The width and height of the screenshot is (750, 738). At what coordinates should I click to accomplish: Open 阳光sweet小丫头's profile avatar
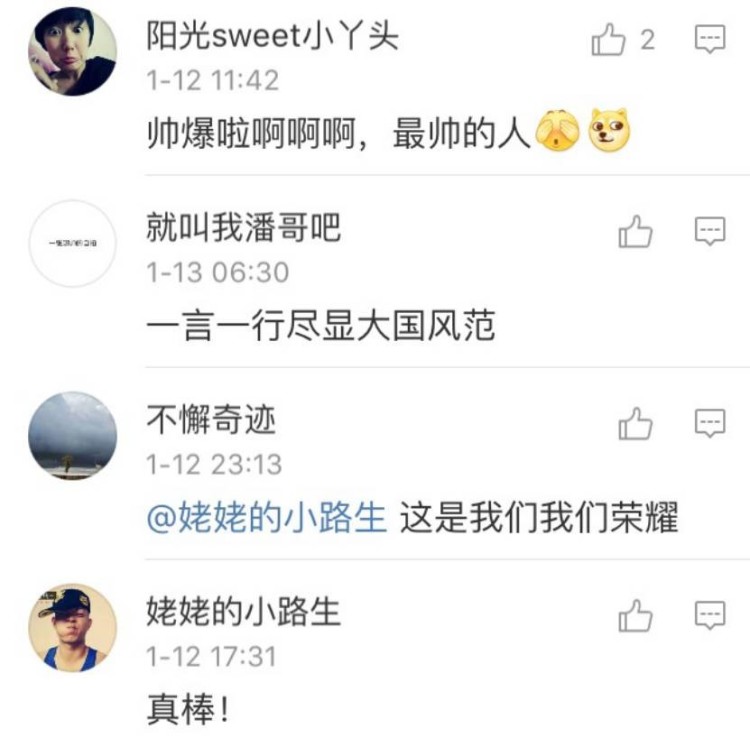pyautogui.click(x=73, y=52)
